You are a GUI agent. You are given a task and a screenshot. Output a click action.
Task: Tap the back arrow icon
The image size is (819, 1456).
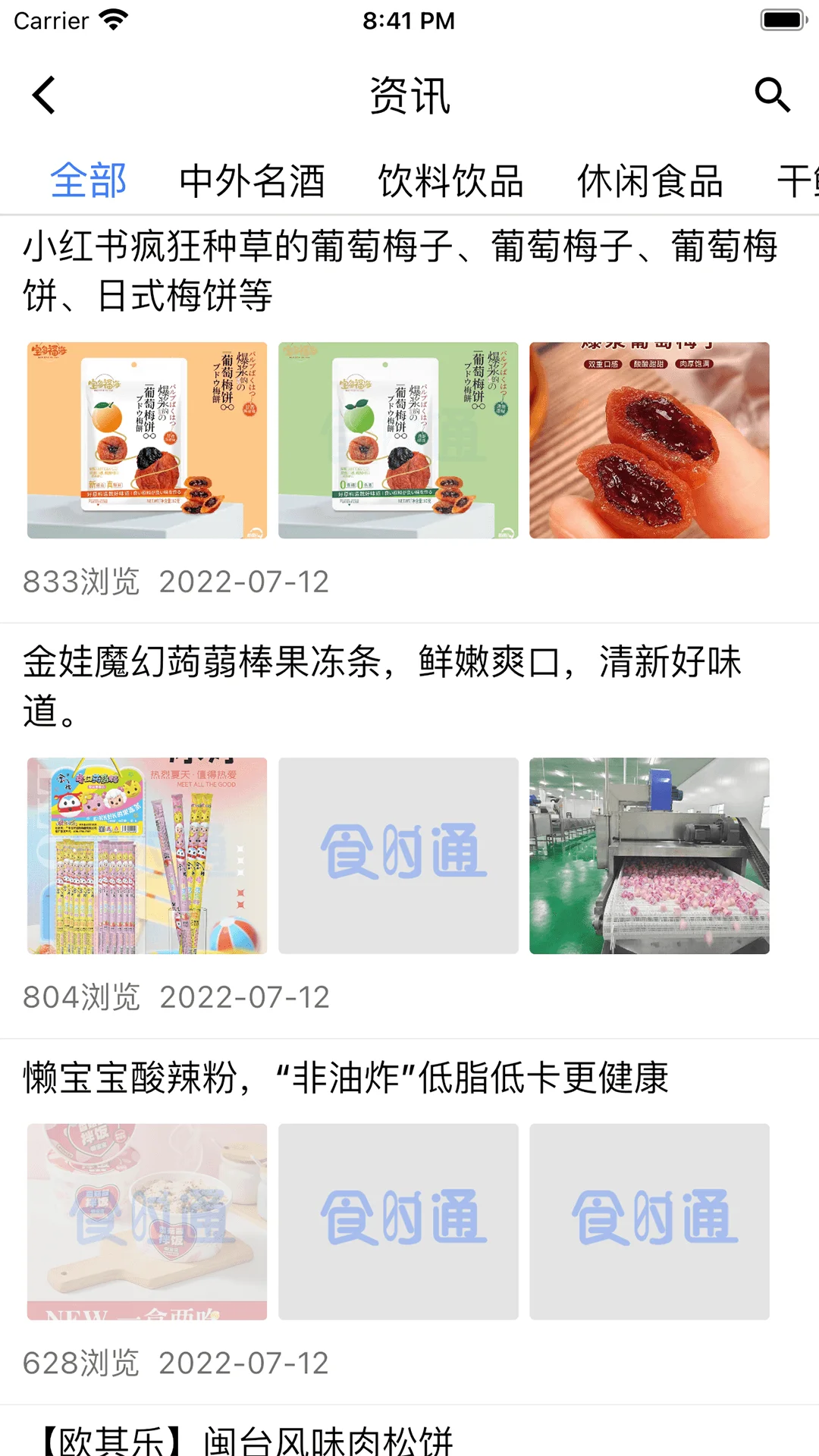tap(43, 96)
